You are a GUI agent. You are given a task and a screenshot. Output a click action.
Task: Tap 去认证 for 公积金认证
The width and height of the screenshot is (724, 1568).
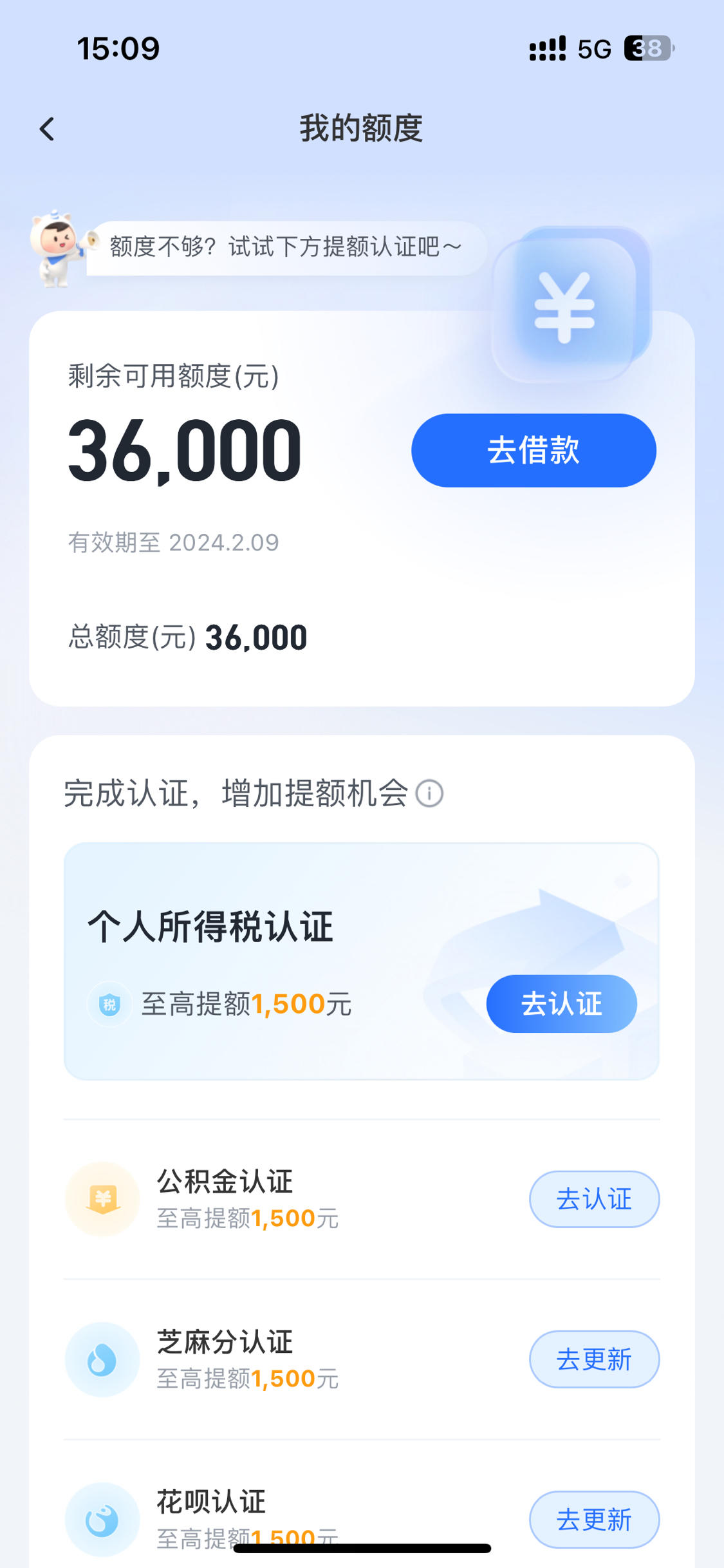click(594, 1199)
